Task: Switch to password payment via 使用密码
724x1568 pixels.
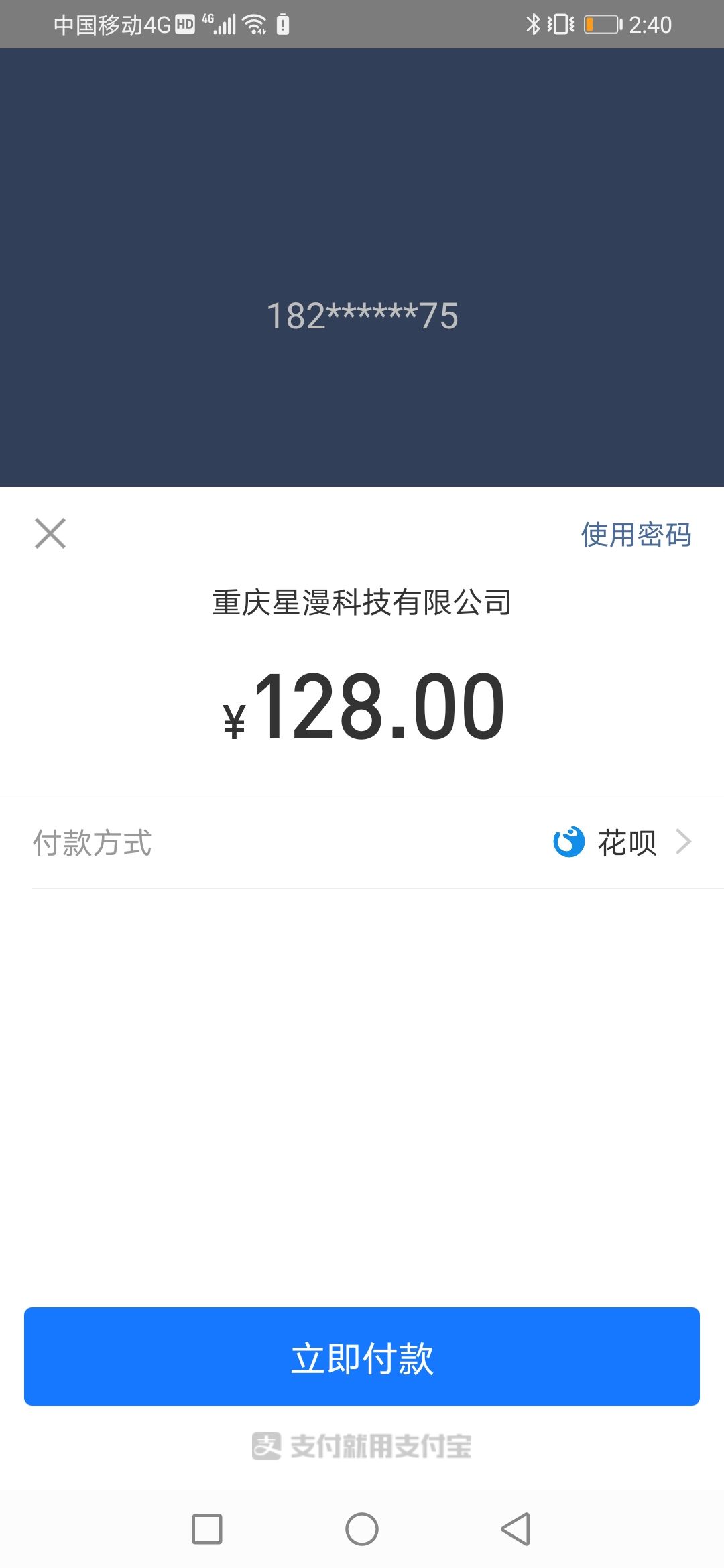Action: click(x=636, y=534)
